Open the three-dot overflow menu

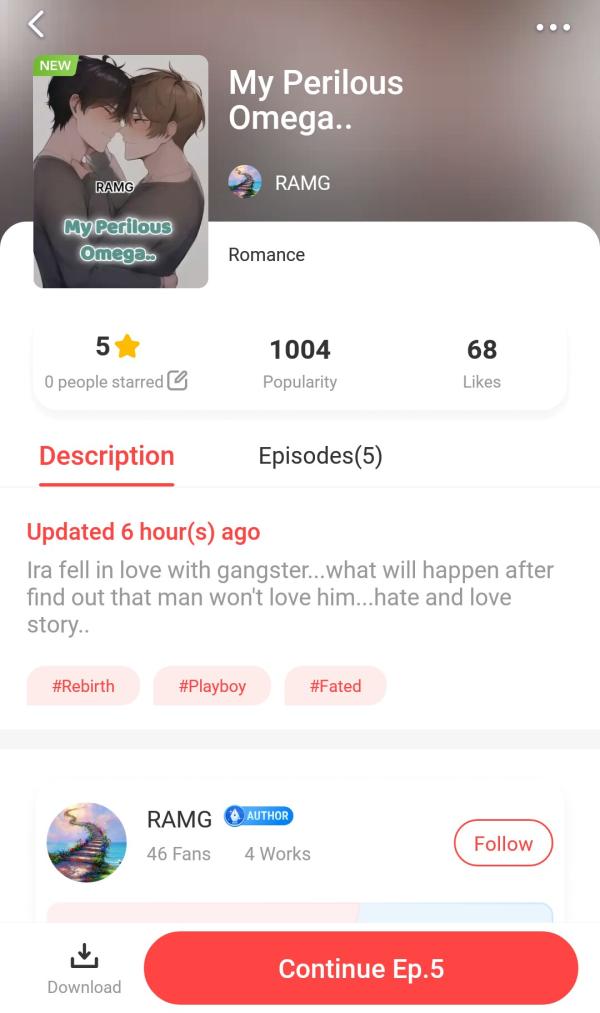(x=553, y=27)
